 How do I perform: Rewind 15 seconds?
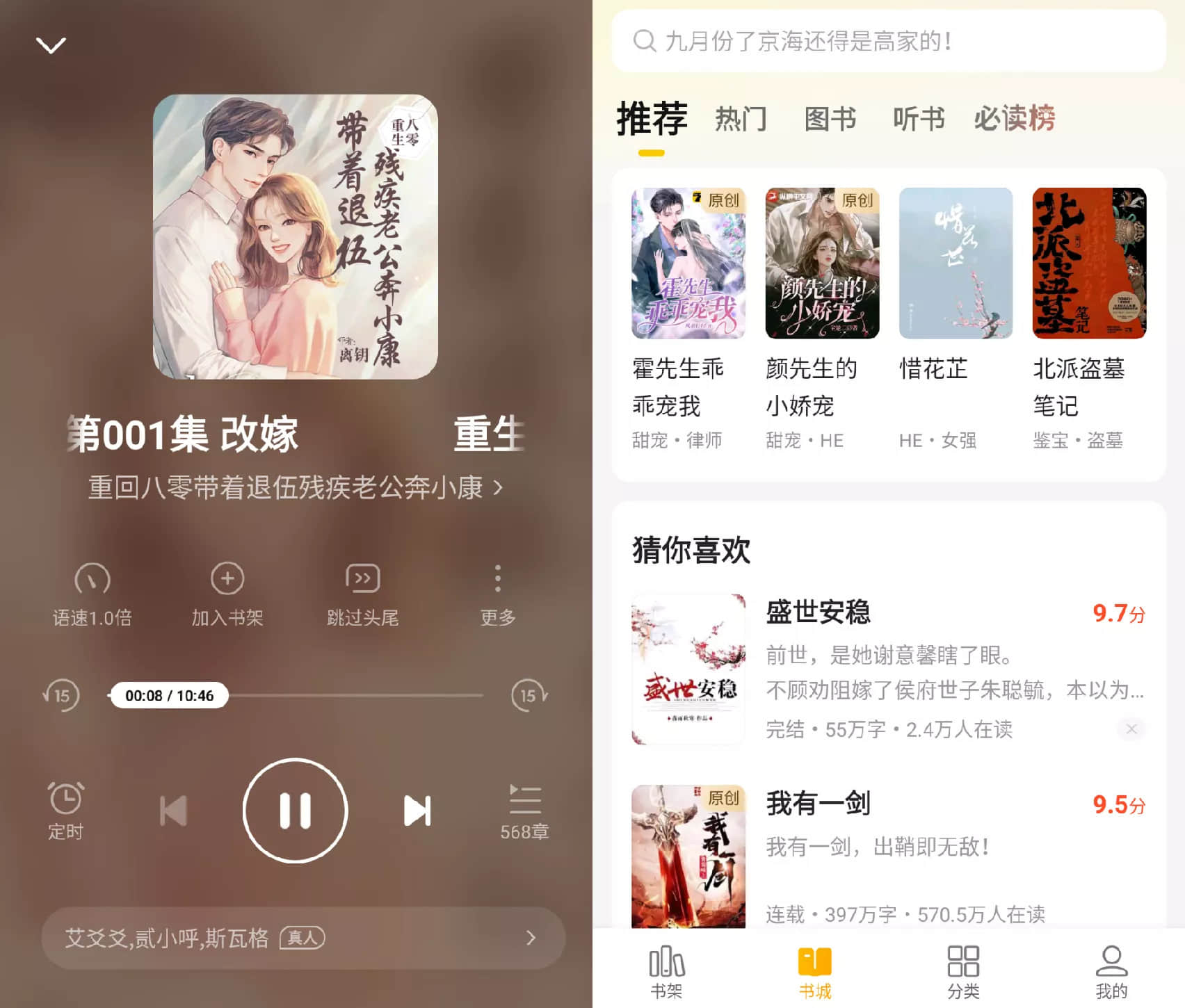pos(61,695)
